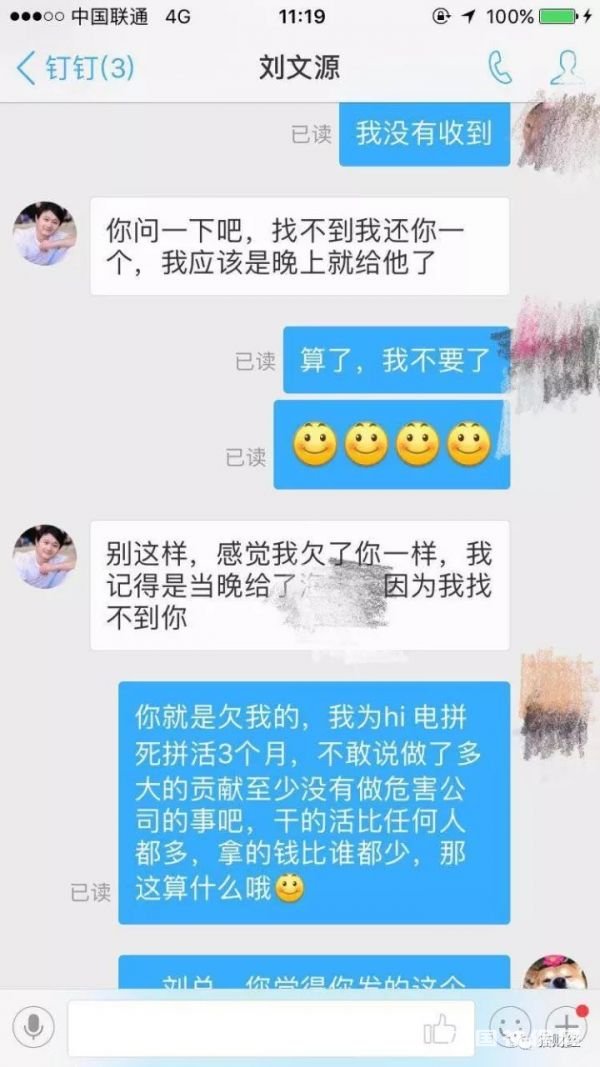600x1067 pixels.
Task: Focus the message text field
Action: click(240, 1027)
